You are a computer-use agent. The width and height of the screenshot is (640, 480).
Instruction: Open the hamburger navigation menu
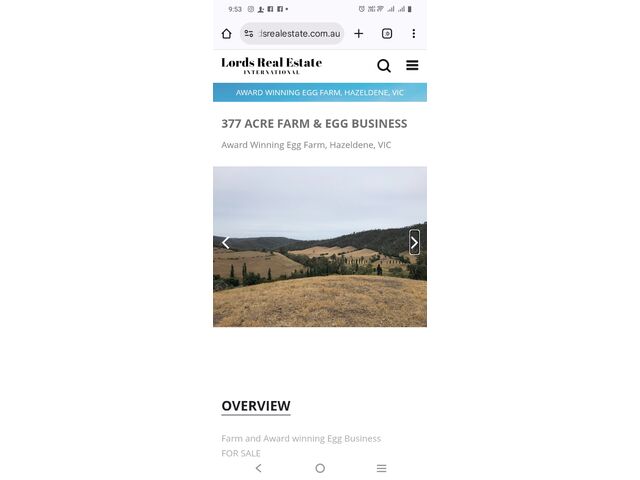pos(412,66)
